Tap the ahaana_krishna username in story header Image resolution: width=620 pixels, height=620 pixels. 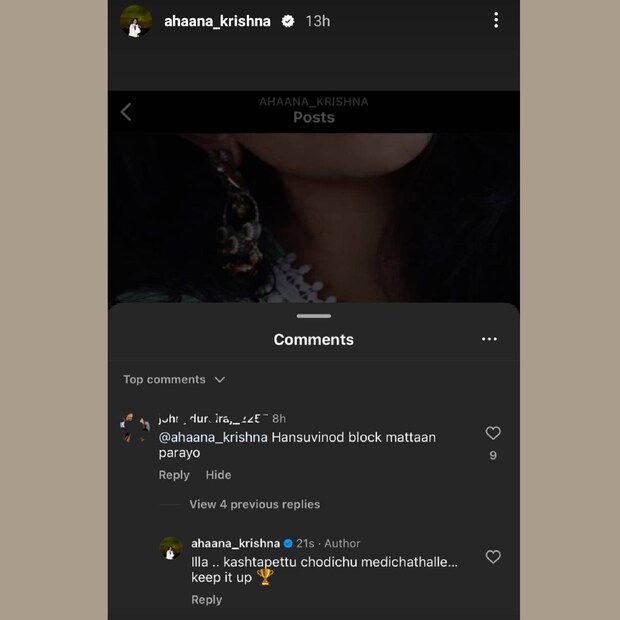217,21
